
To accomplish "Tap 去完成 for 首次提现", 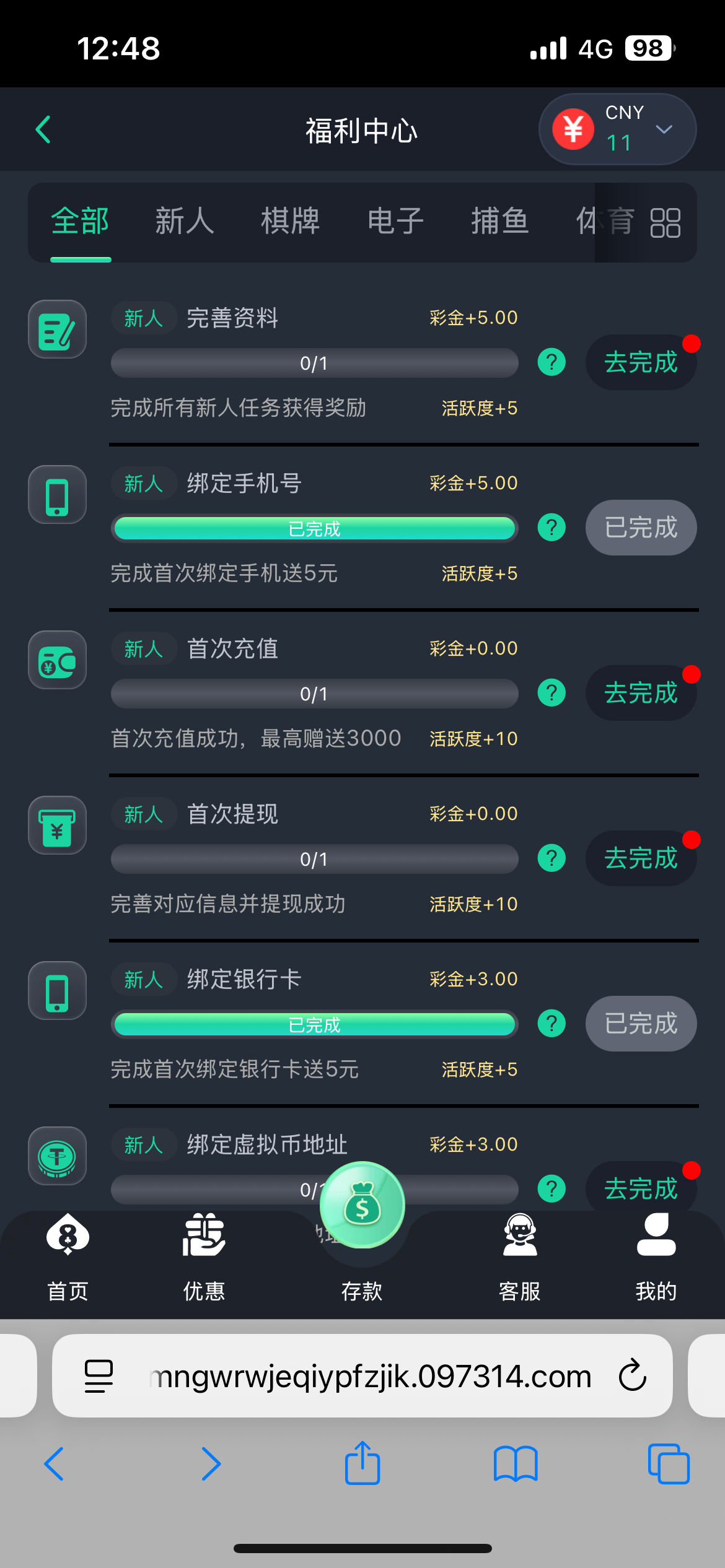I will (x=641, y=858).
